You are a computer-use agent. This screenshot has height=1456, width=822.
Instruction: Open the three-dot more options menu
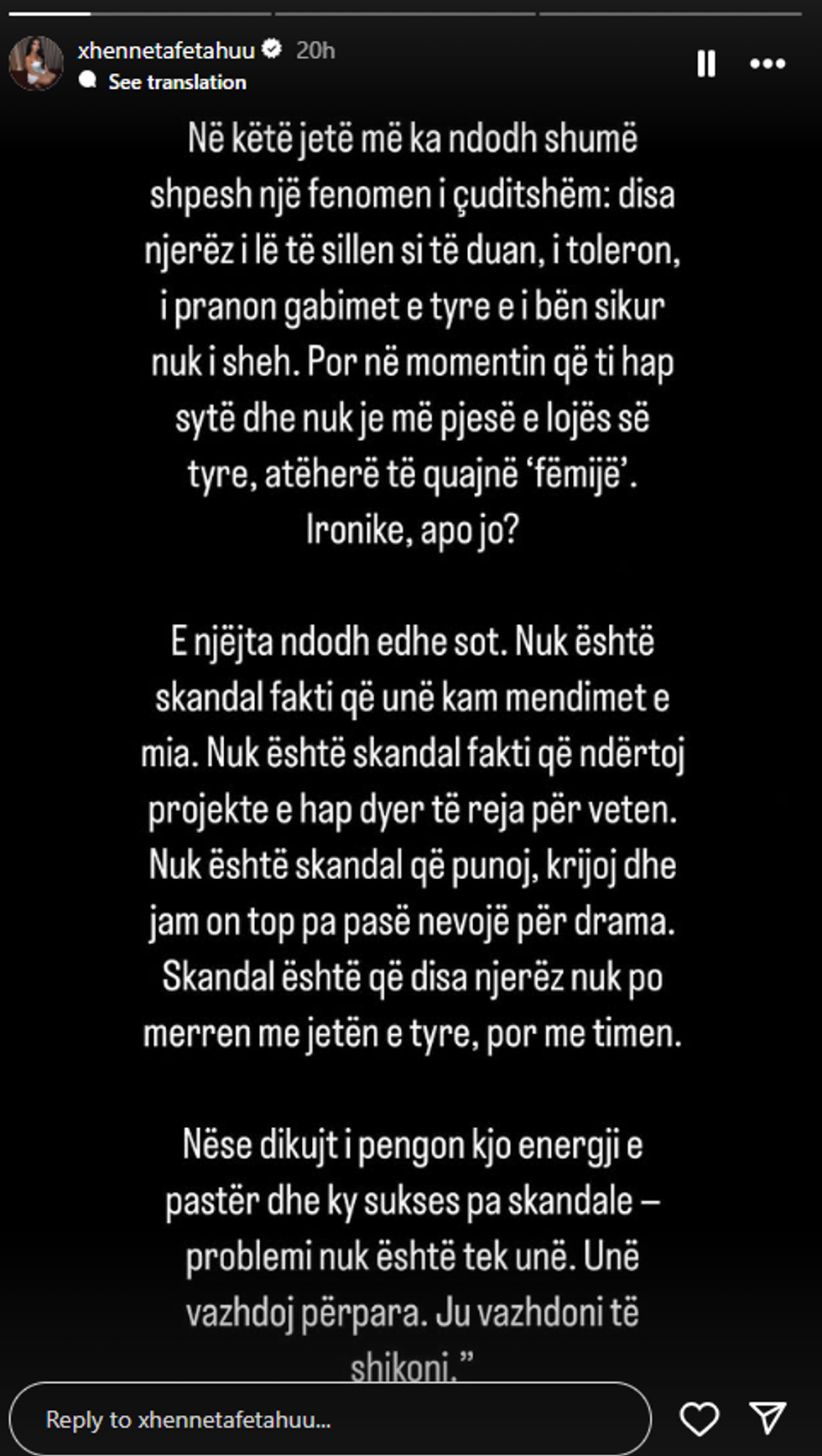(x=767, y=64)
